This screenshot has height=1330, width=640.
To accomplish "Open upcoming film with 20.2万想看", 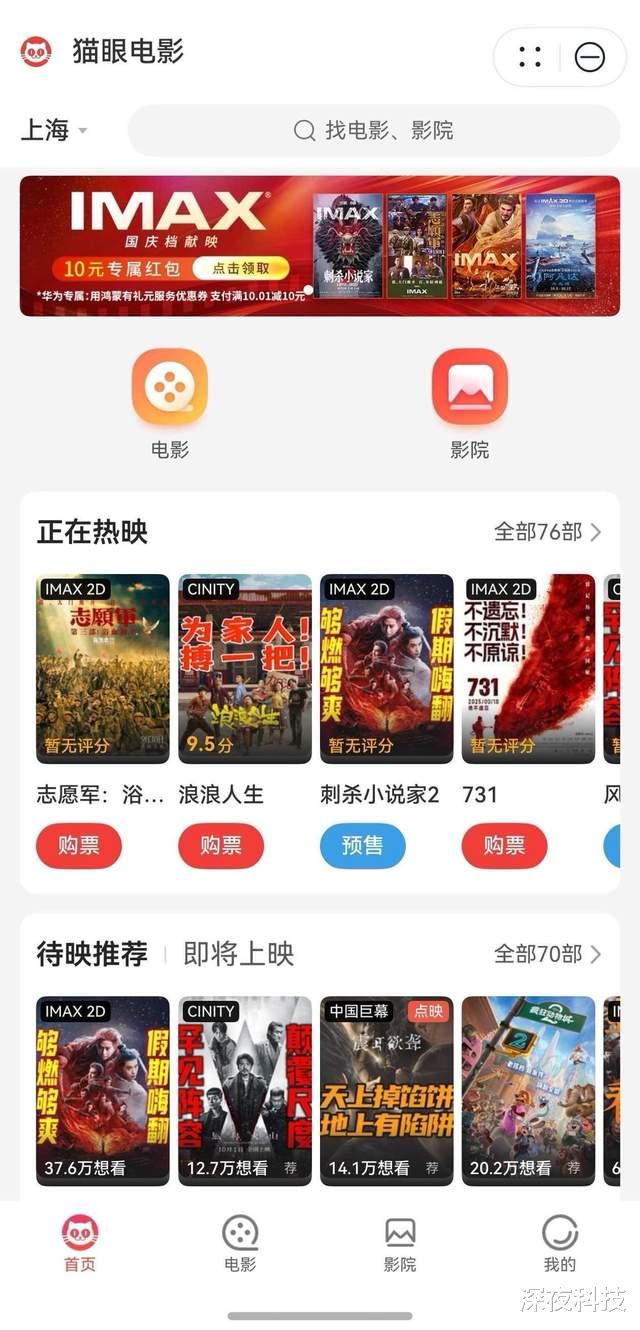I will (x=528, y=1090).
